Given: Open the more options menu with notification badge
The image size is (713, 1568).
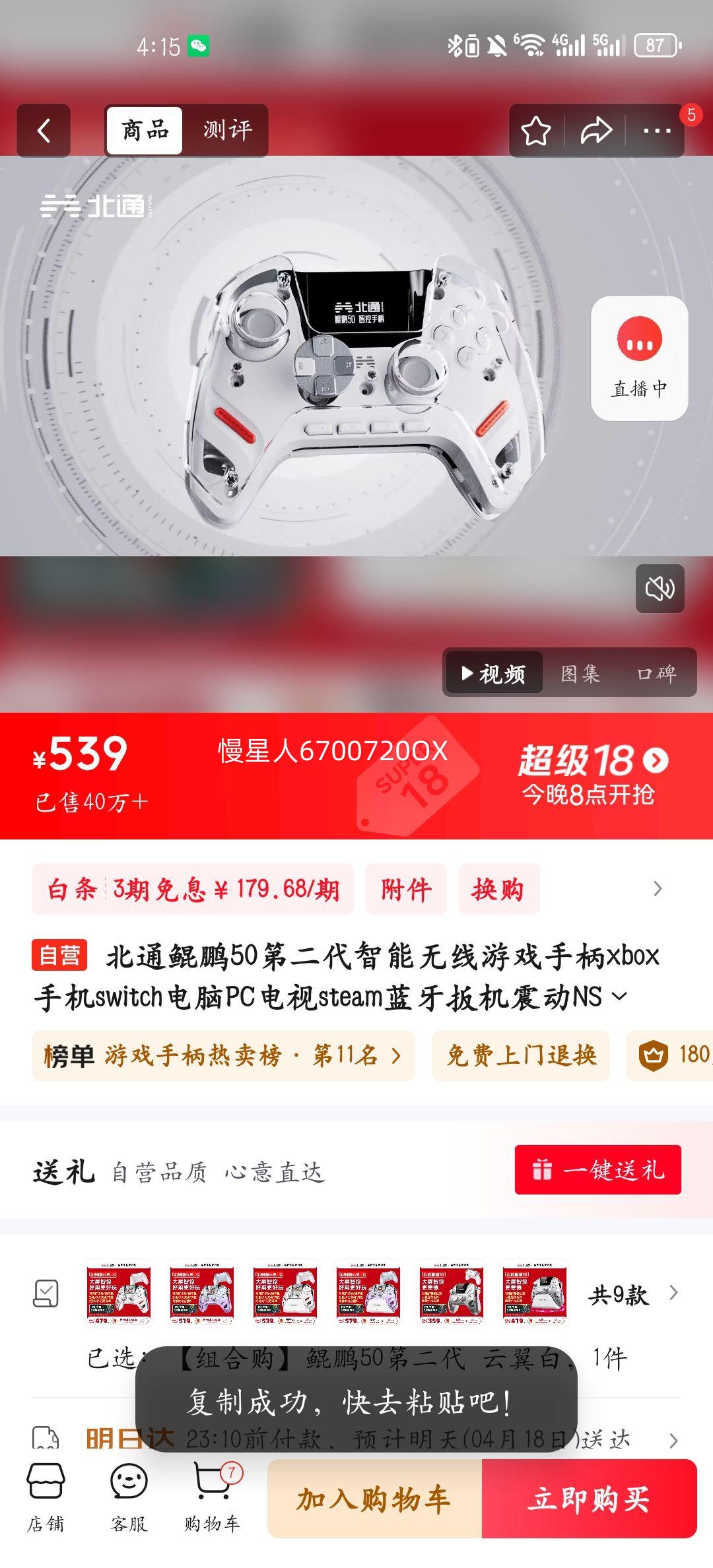Looking at the screenshot, I should point(656,129).
